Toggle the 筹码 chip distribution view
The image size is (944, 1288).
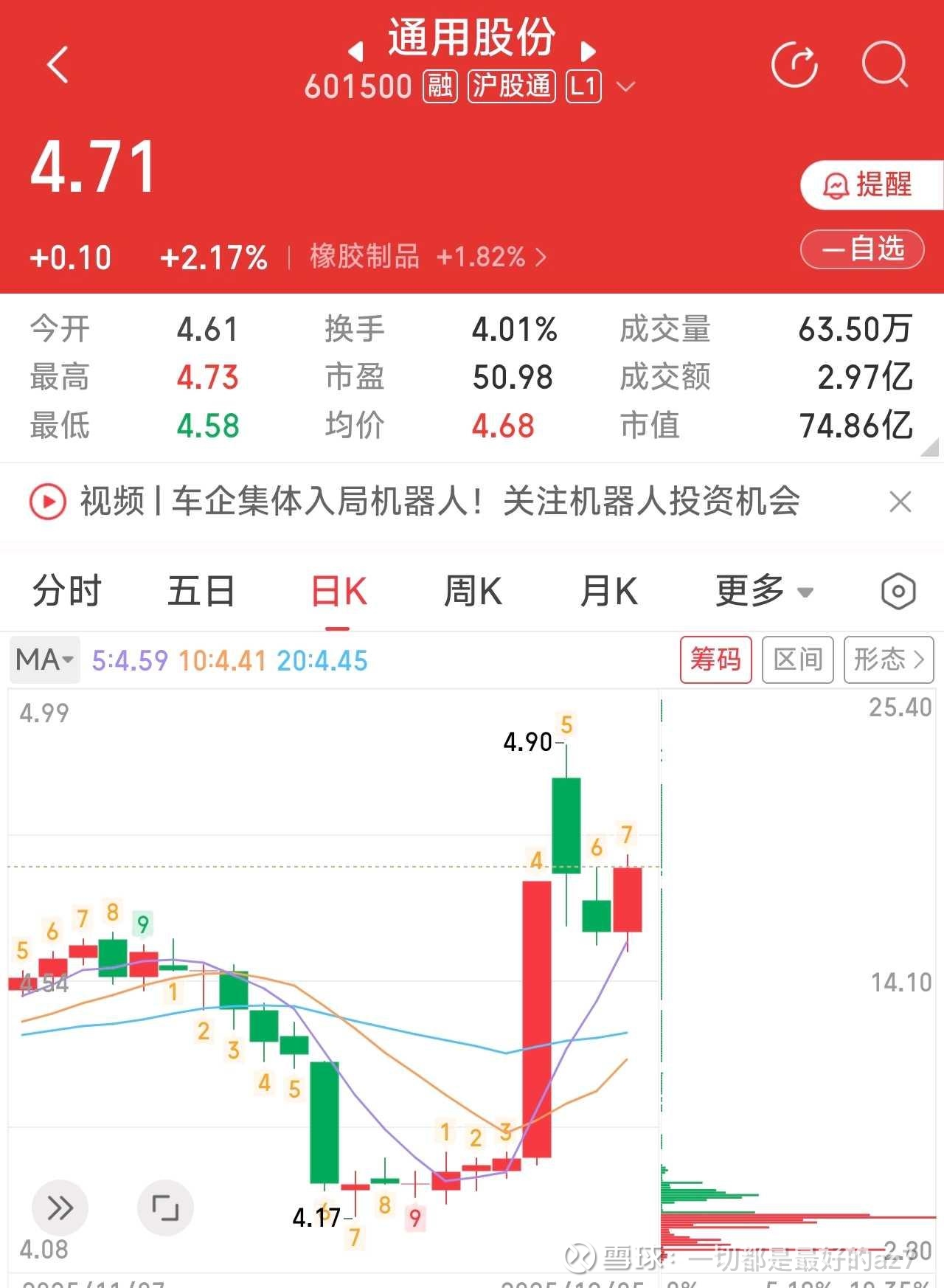[715, 659]
